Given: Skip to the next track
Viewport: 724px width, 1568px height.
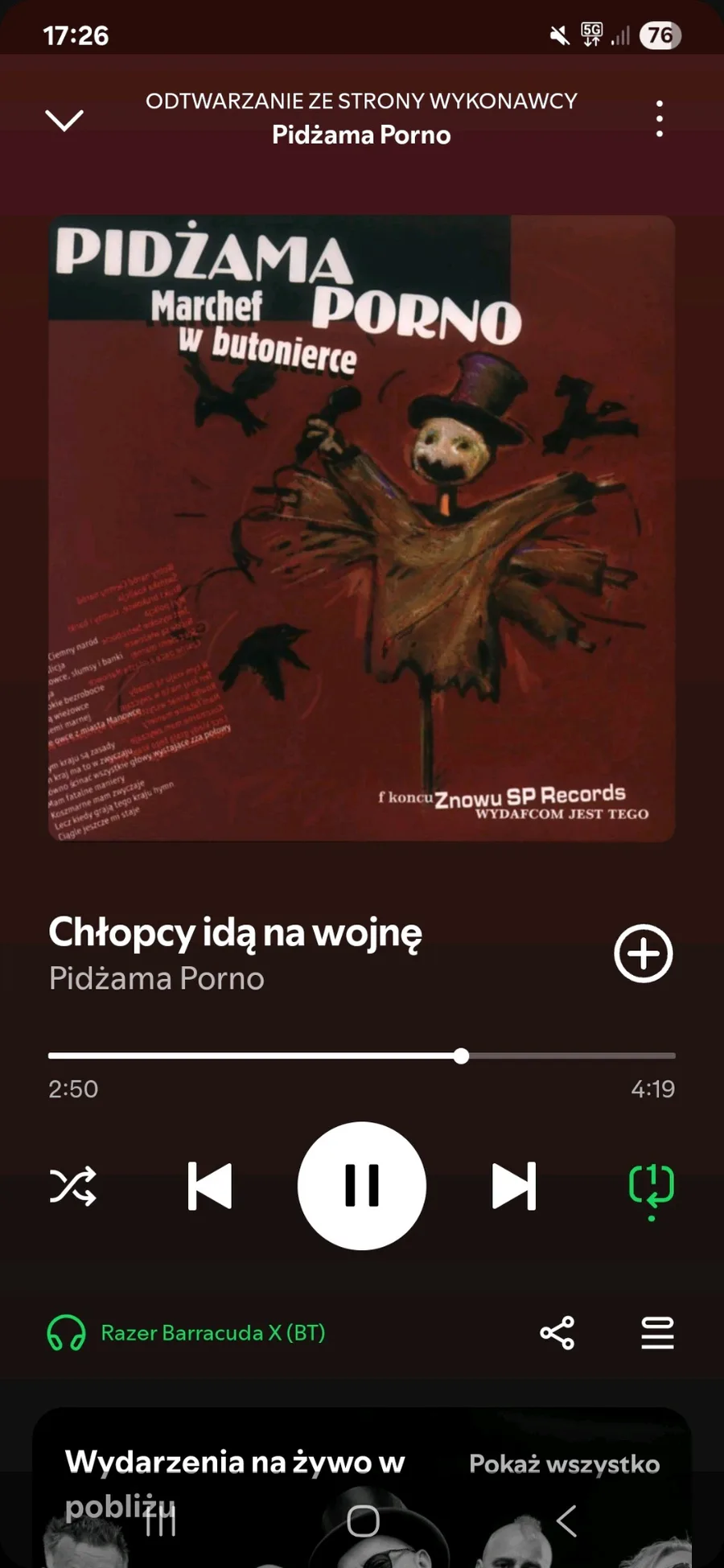Looking at the screenshot, I should [x=514, y=1186].
